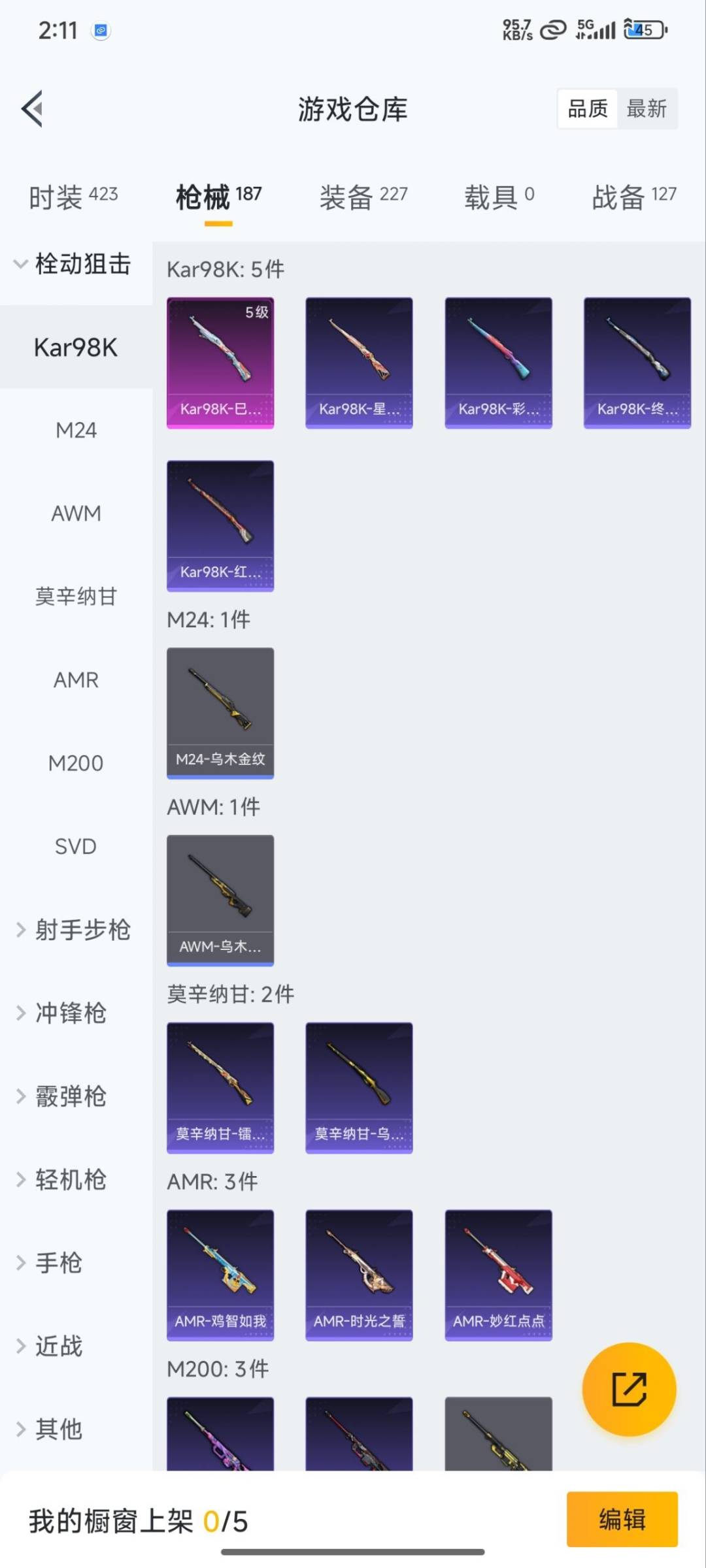Tap the 编辑 button
Viewport: 706px width, 1568px height.
622,1519
